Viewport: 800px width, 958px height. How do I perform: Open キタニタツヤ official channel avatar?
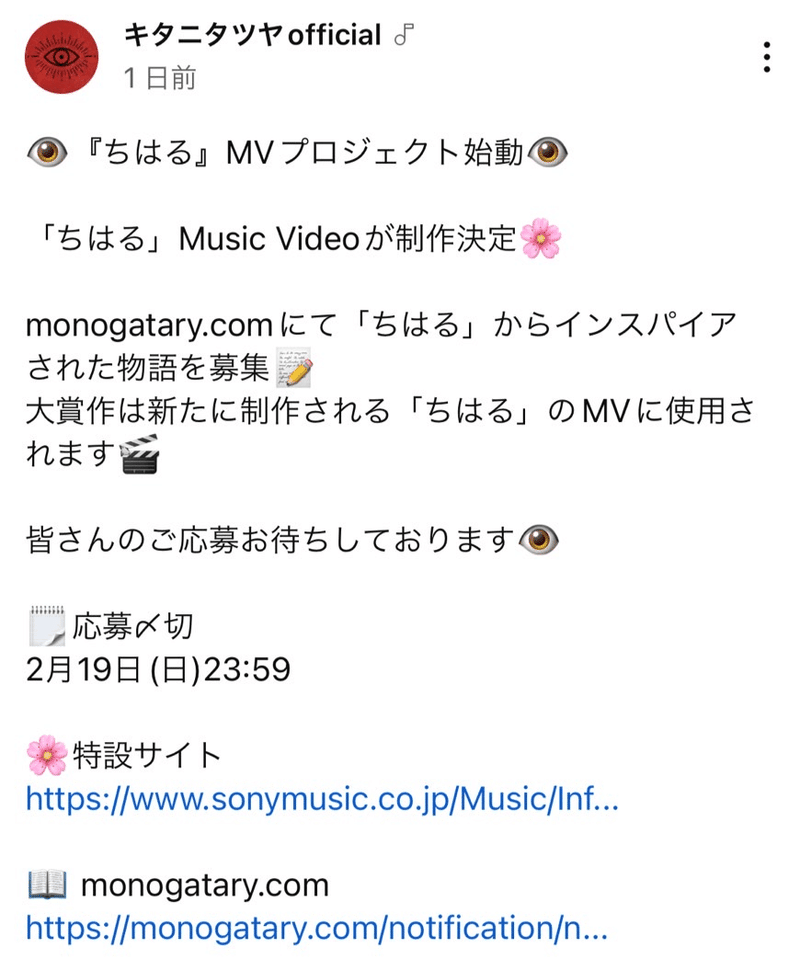tap(60, 57)
